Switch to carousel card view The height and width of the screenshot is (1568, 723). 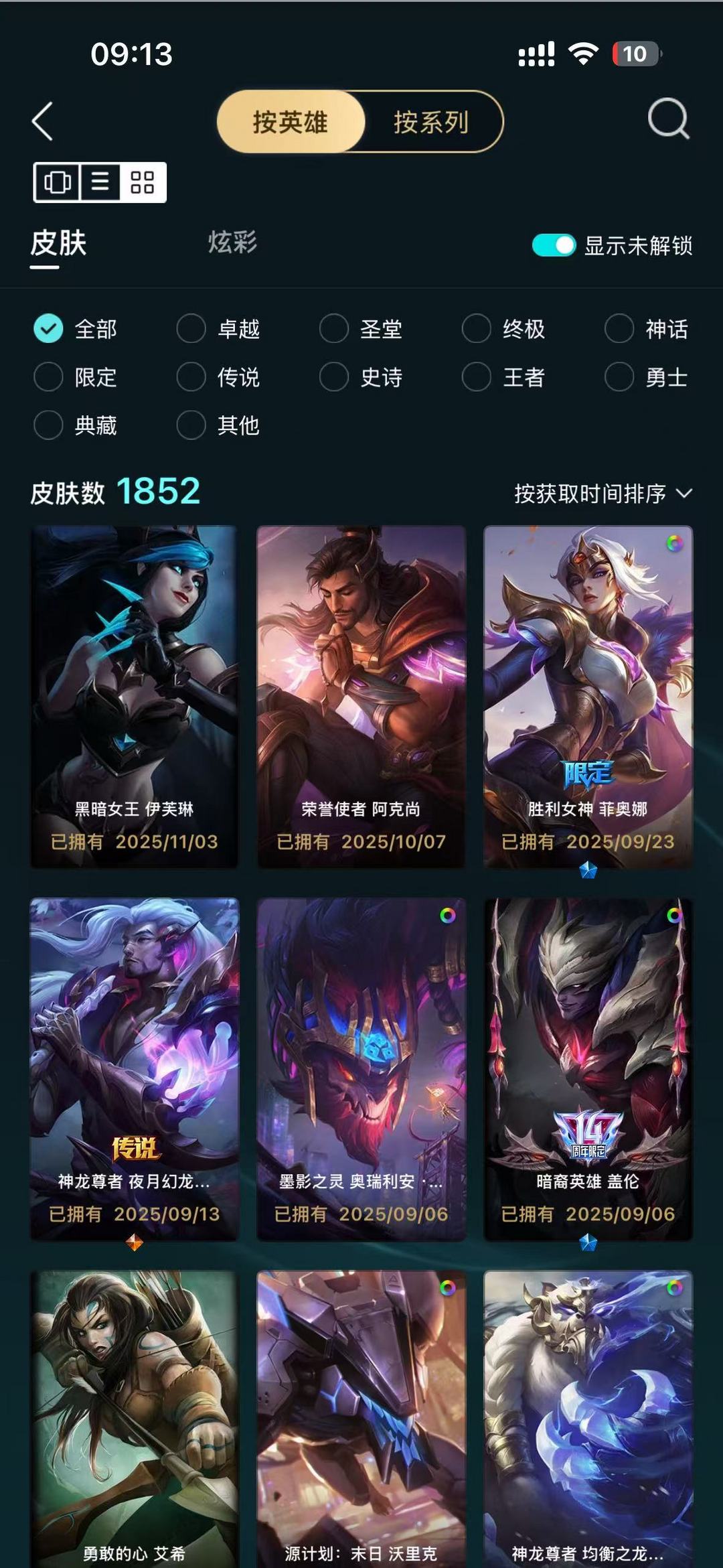[58, 182]
